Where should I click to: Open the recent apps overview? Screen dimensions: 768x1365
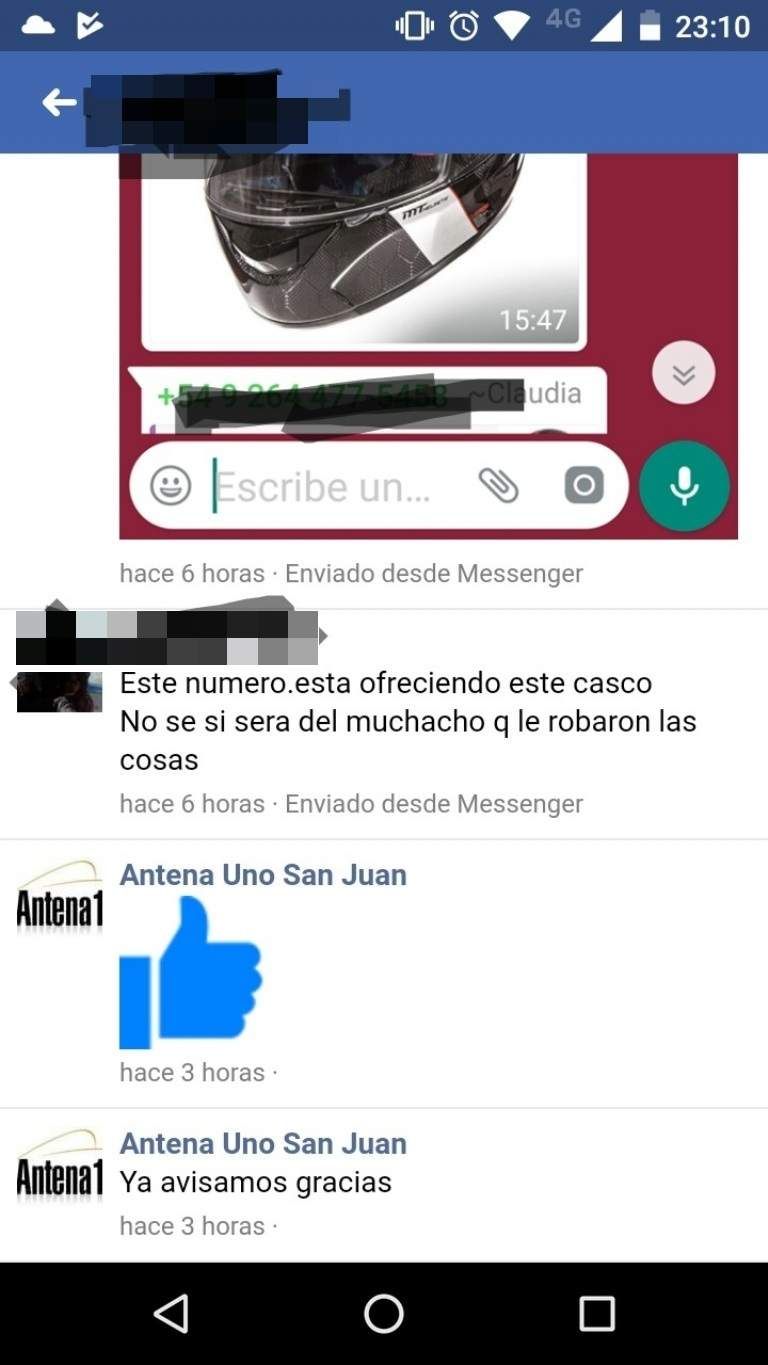[597, 1313]
